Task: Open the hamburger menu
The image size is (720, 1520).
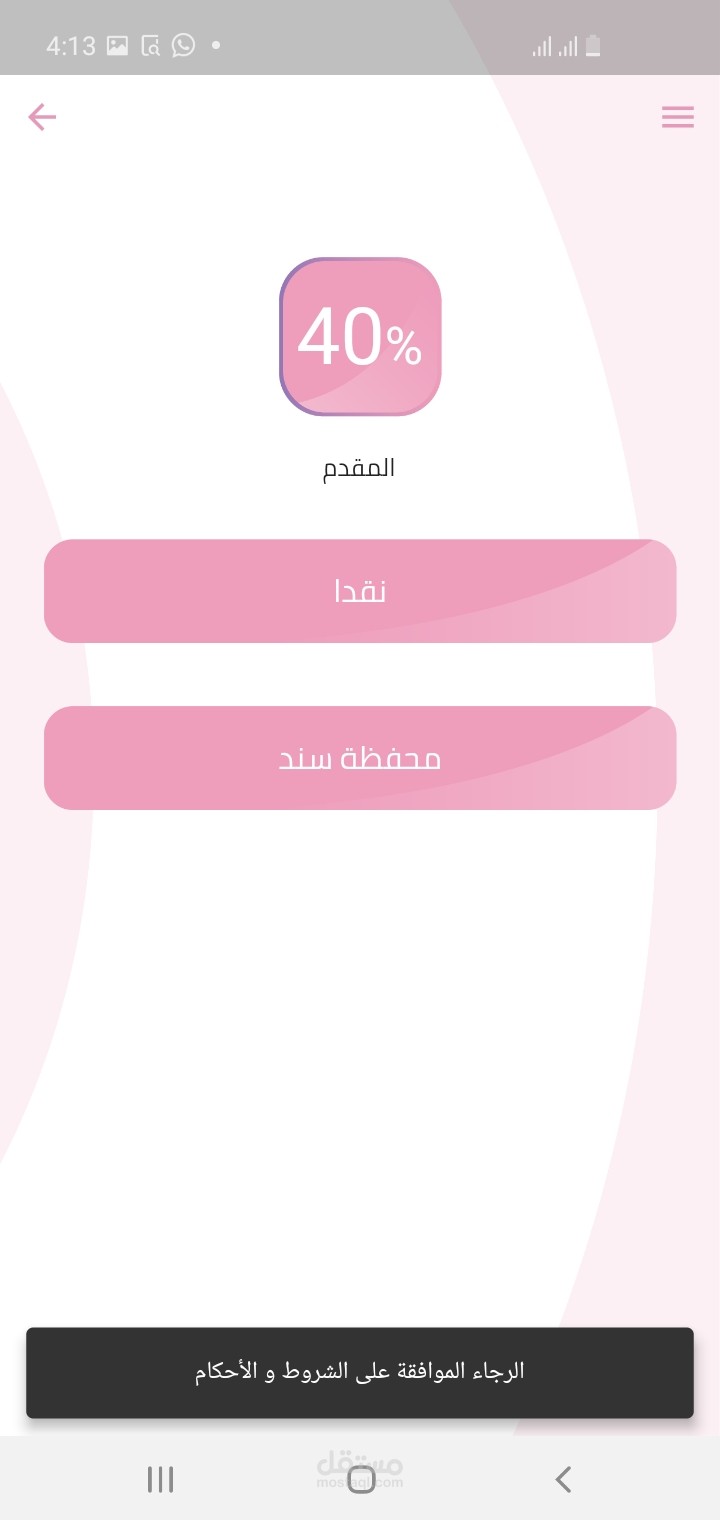Action: 677,118
